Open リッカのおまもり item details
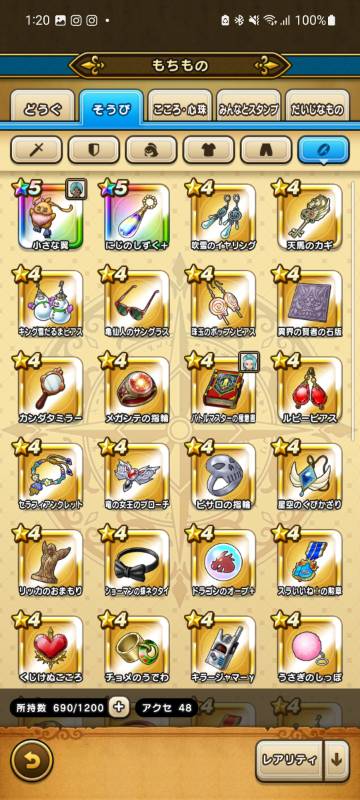The image size is (360, 800). [50, 561]
